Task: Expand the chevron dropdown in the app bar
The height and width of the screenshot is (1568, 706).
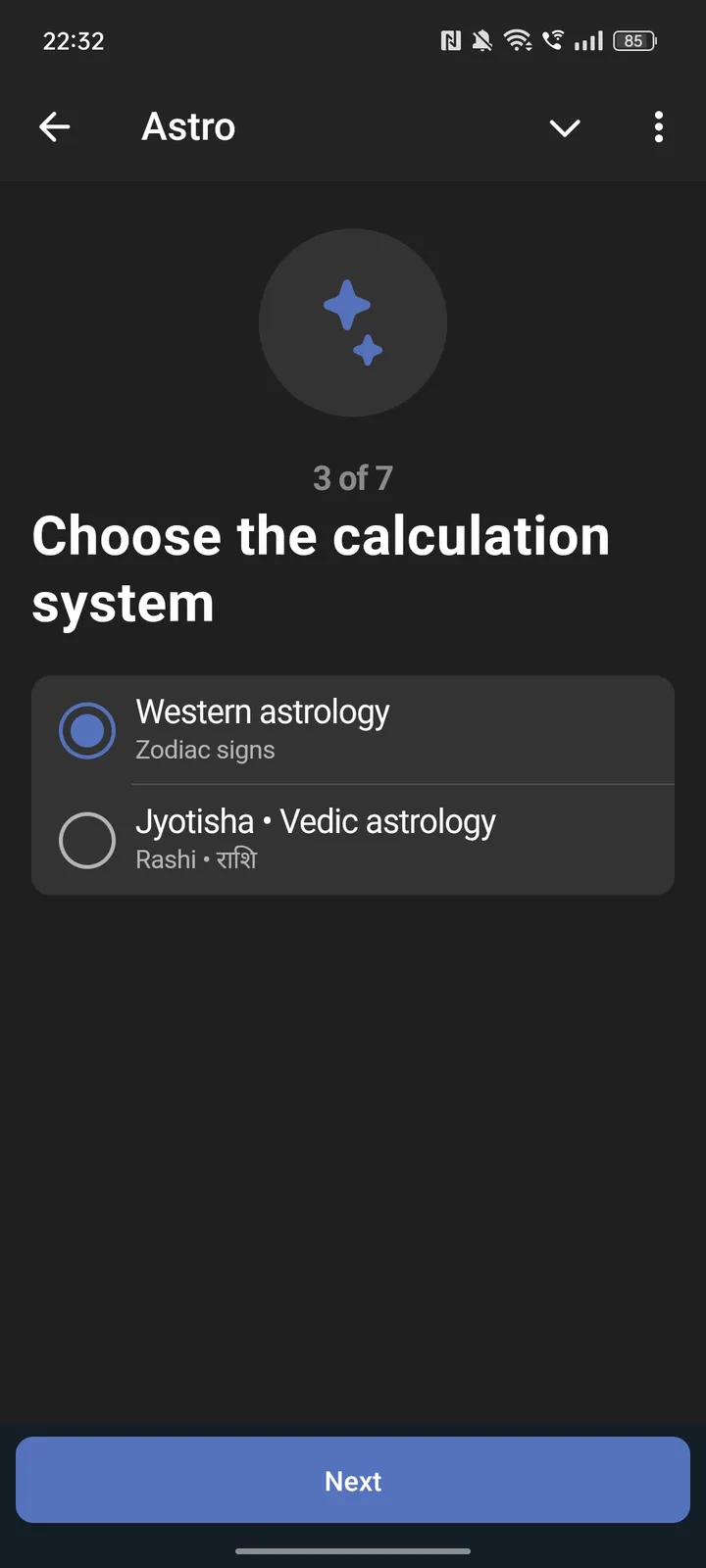Action: [x=565, y=127]
